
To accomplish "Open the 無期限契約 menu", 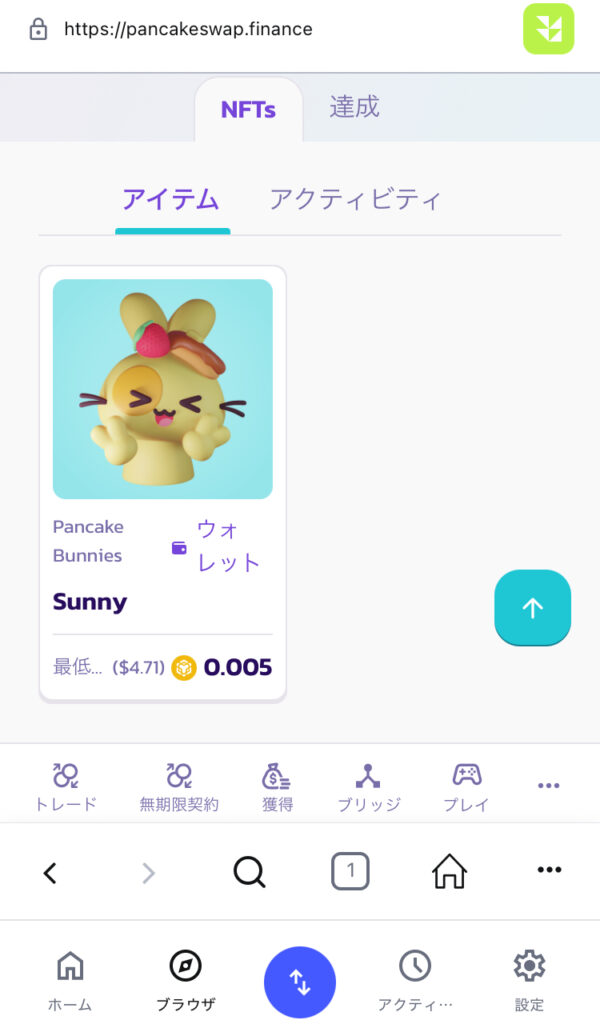I will (179, 786).
